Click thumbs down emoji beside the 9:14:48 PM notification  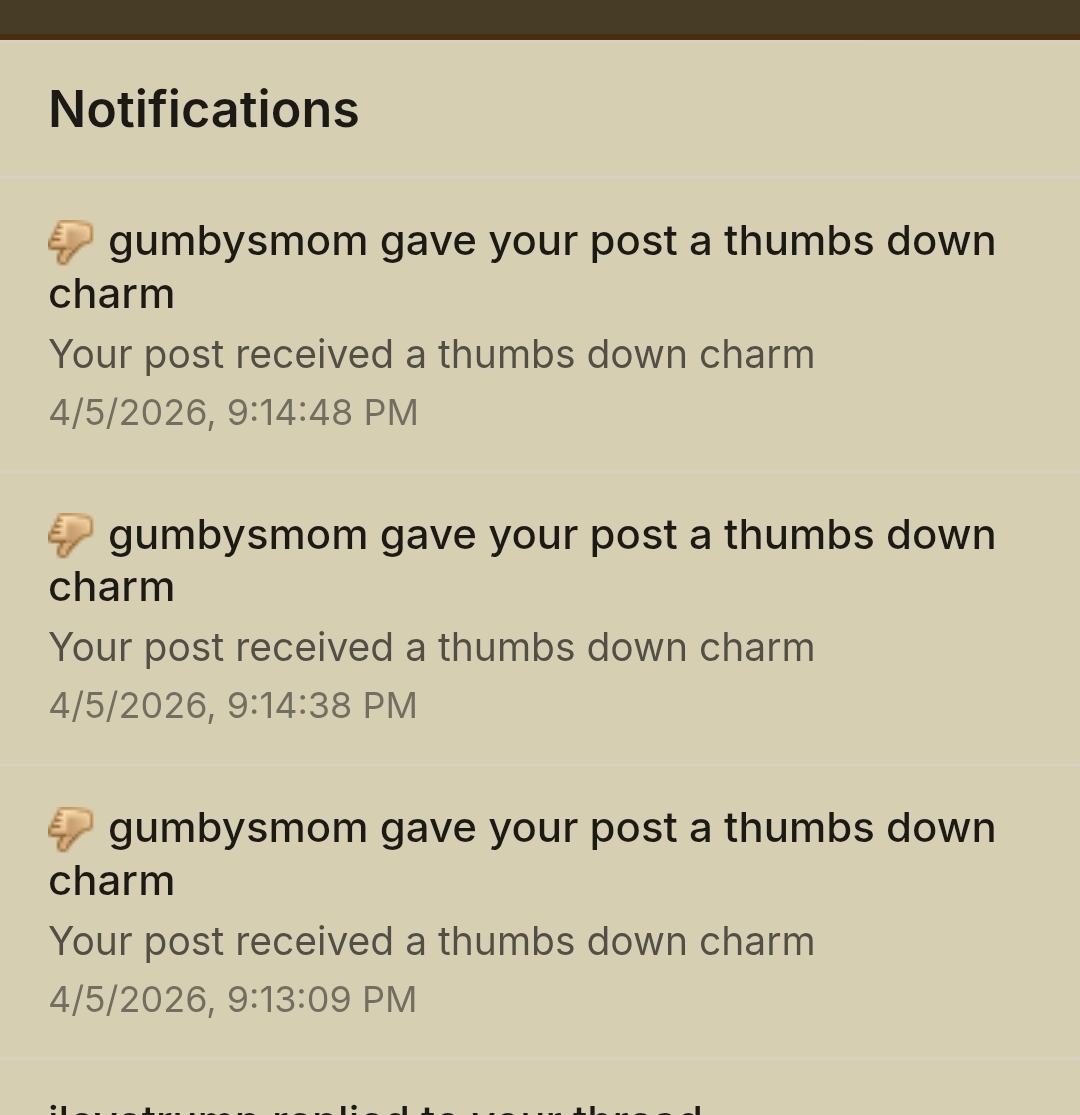point(72,242)
